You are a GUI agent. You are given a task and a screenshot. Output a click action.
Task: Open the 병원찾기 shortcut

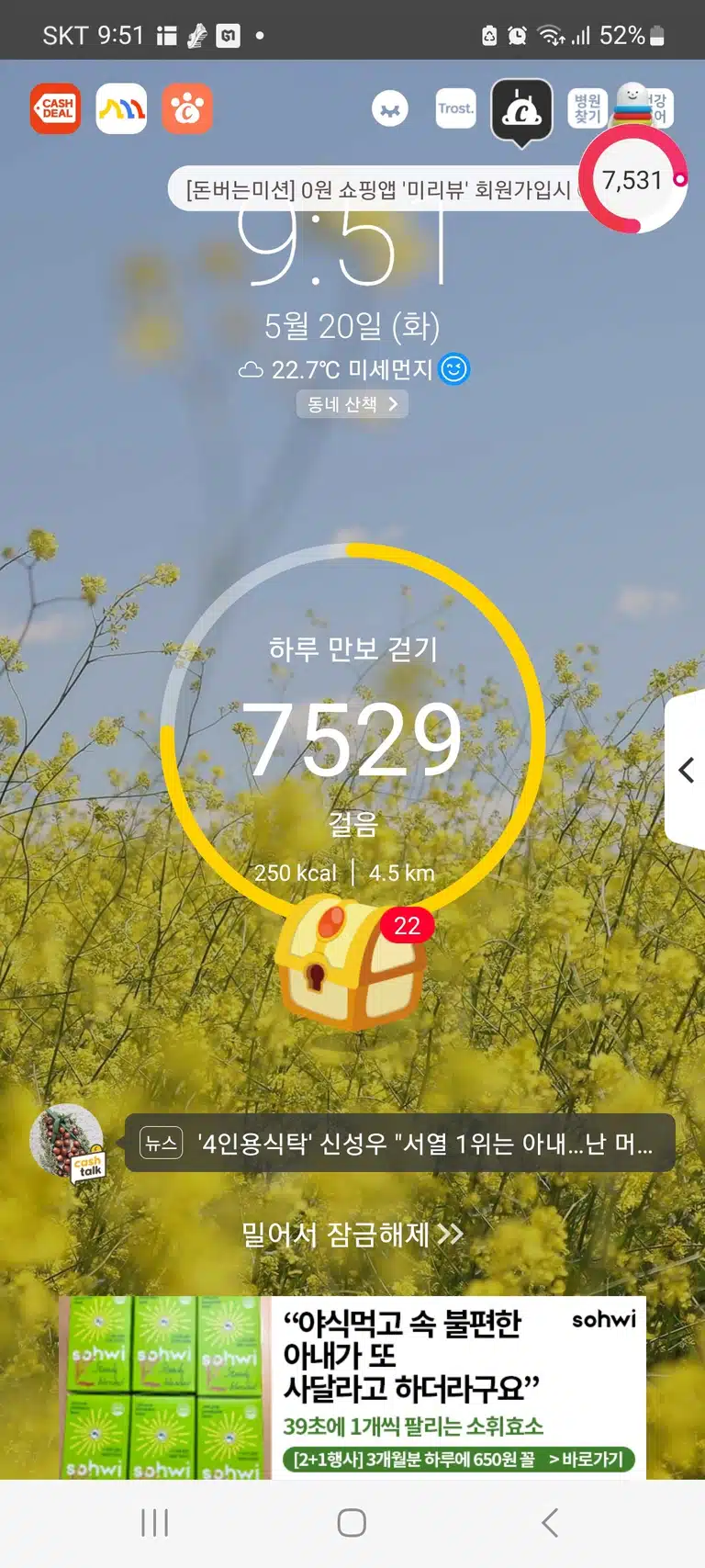[587, 108]
